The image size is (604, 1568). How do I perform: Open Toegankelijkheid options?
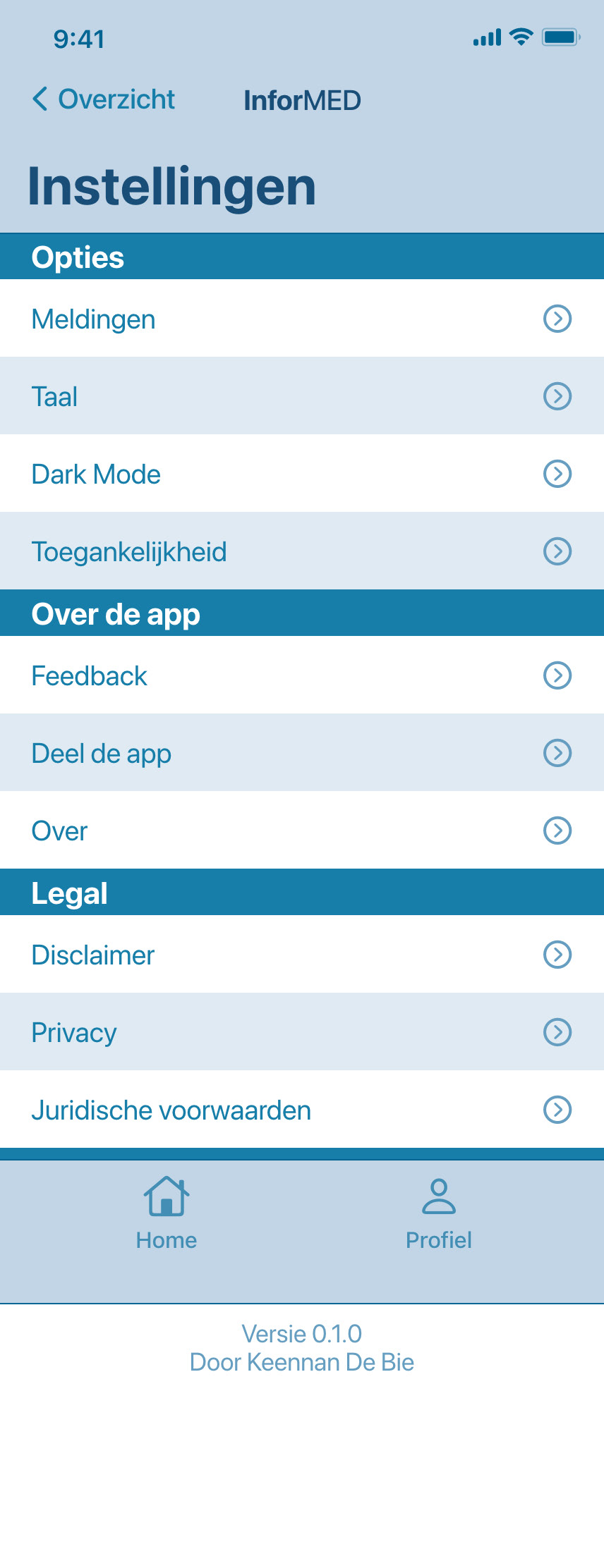pyautogui.click(x=301, y=551)
